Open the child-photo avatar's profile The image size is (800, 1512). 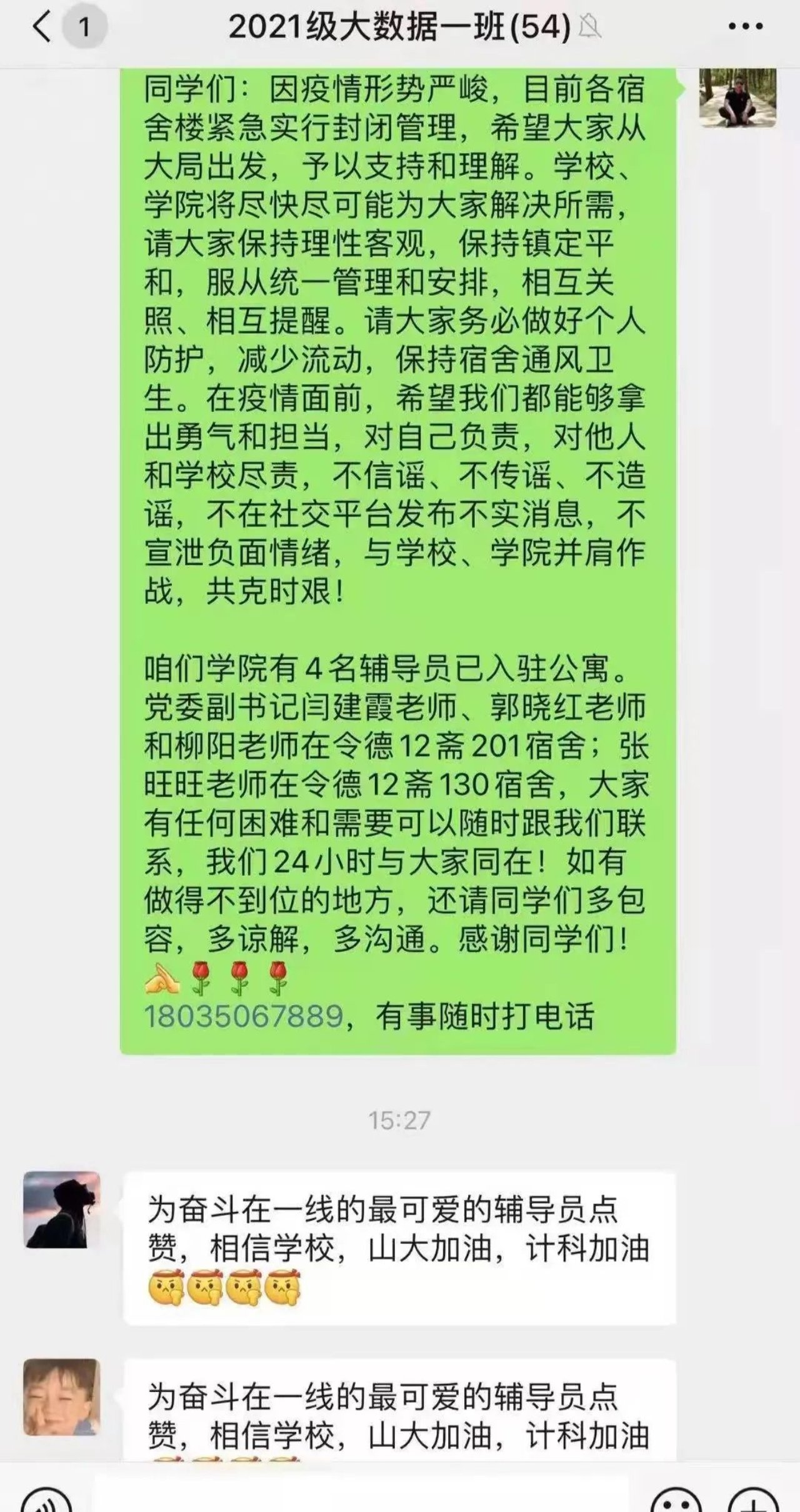(62, 1397)
